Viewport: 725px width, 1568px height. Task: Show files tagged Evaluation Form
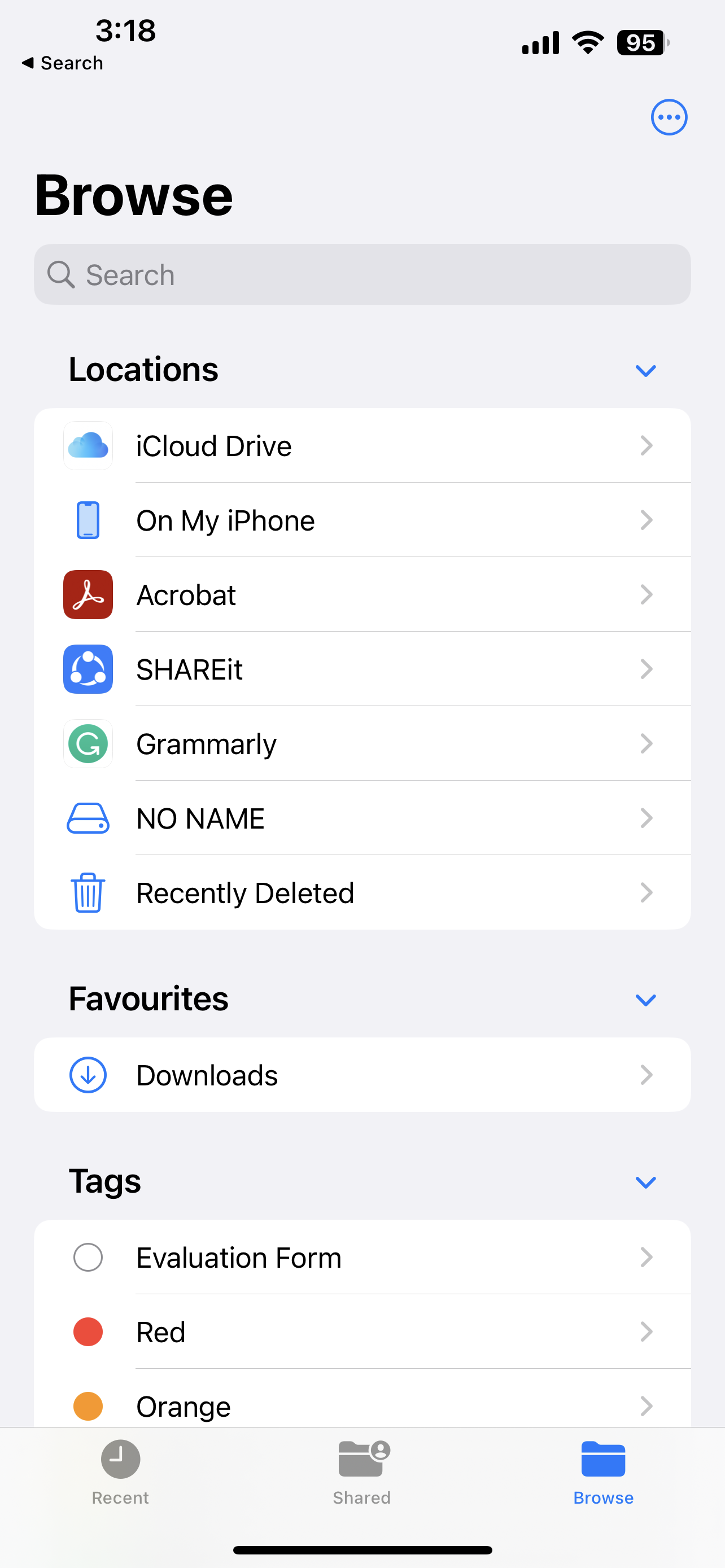click(x=362, y=1258)
